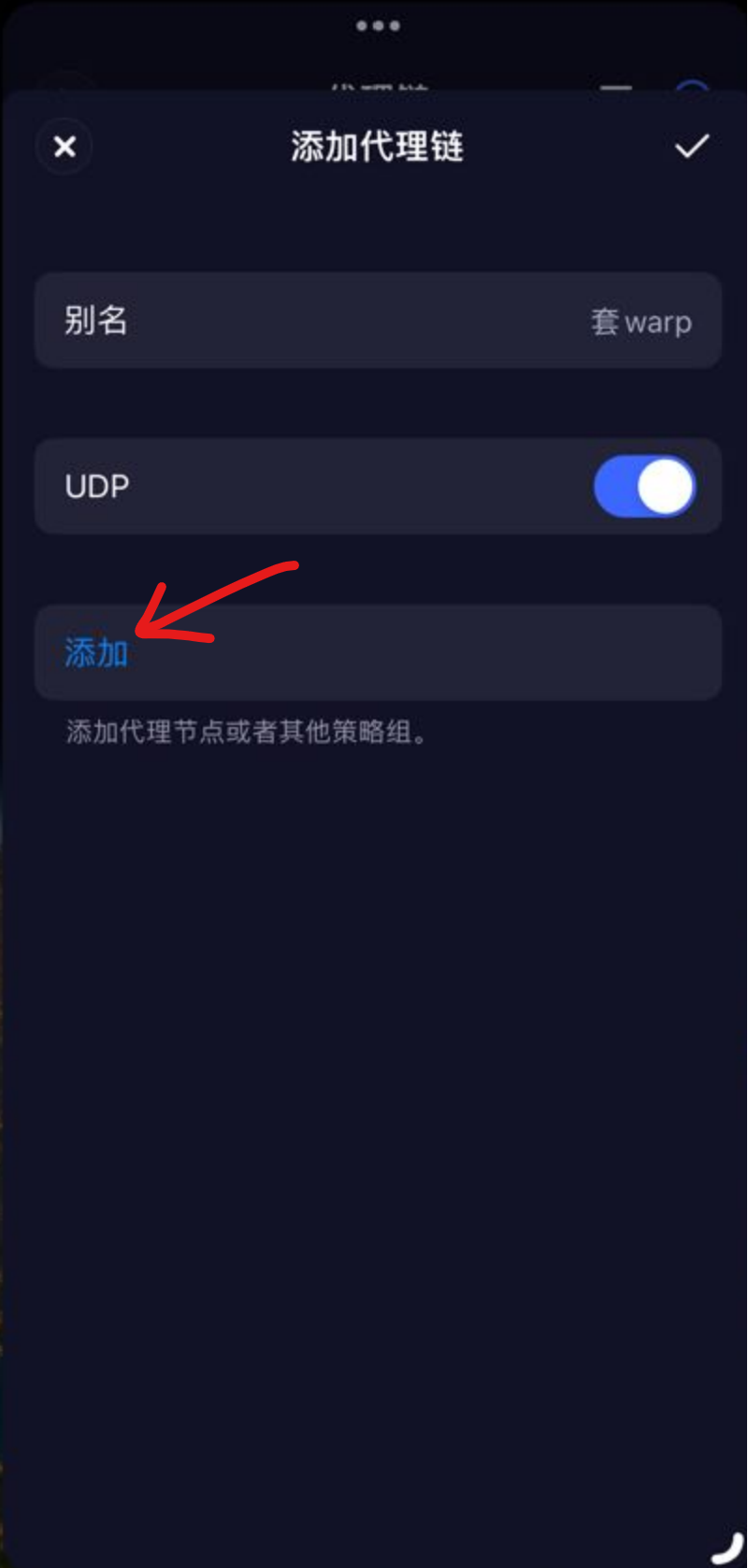Tap 添加 to add a proxy node

coord(96,652)
